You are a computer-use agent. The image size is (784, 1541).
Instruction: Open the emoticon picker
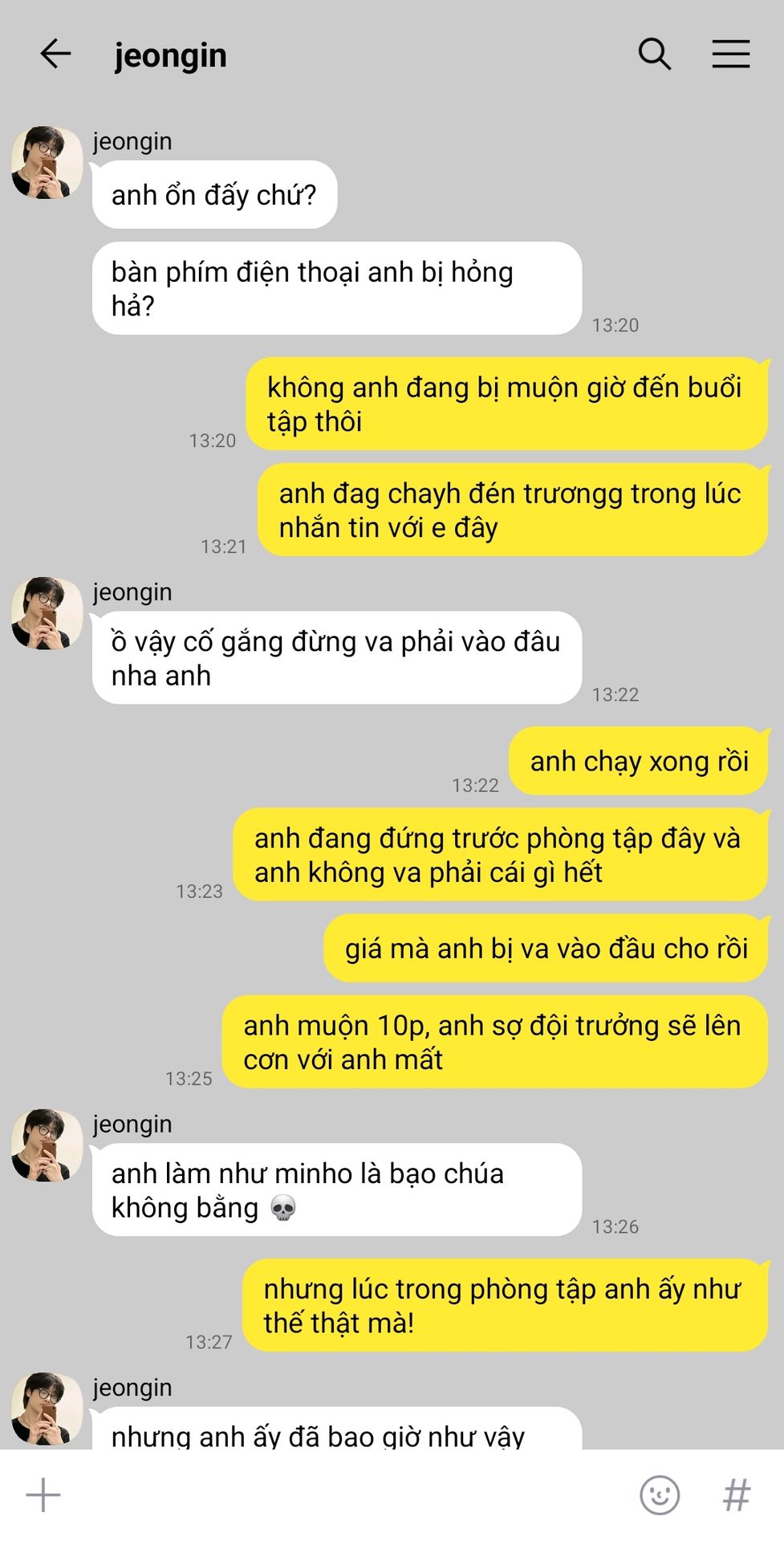[659, 1495]
